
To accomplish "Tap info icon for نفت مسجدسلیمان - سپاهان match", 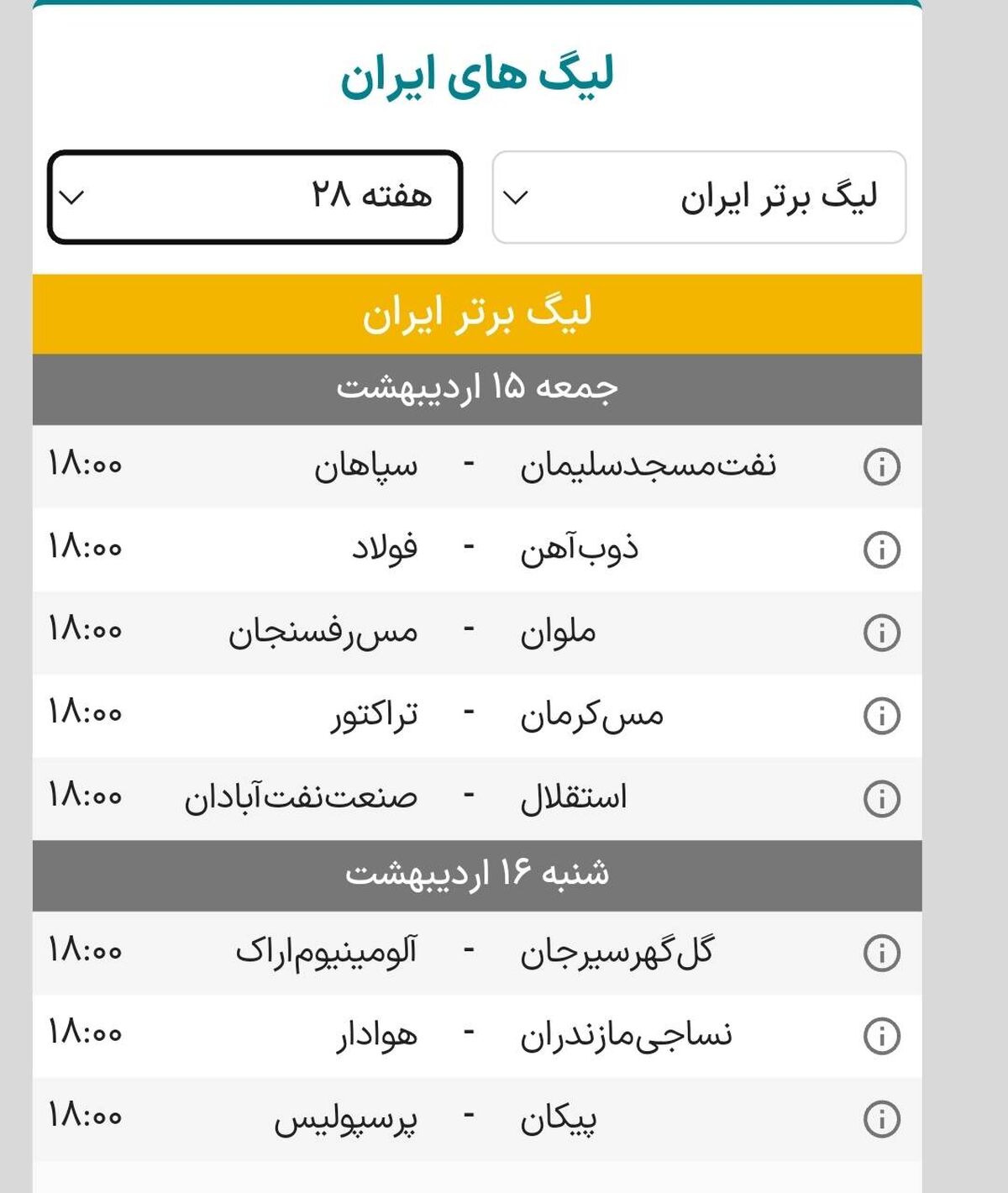I will pyautogui.click(x=882, y=466).
